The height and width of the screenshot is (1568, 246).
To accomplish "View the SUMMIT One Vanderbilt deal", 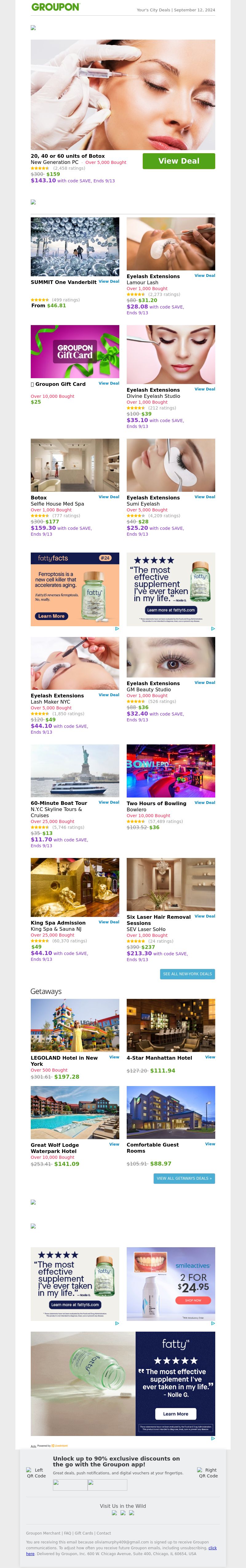I will pyautogui.click(x=109, y=282).
